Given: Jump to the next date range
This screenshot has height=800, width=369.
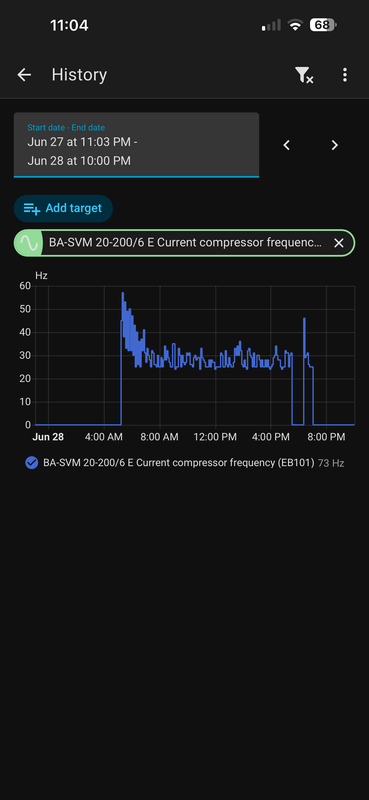Looking at the screenshot, I should click(334, 145).
